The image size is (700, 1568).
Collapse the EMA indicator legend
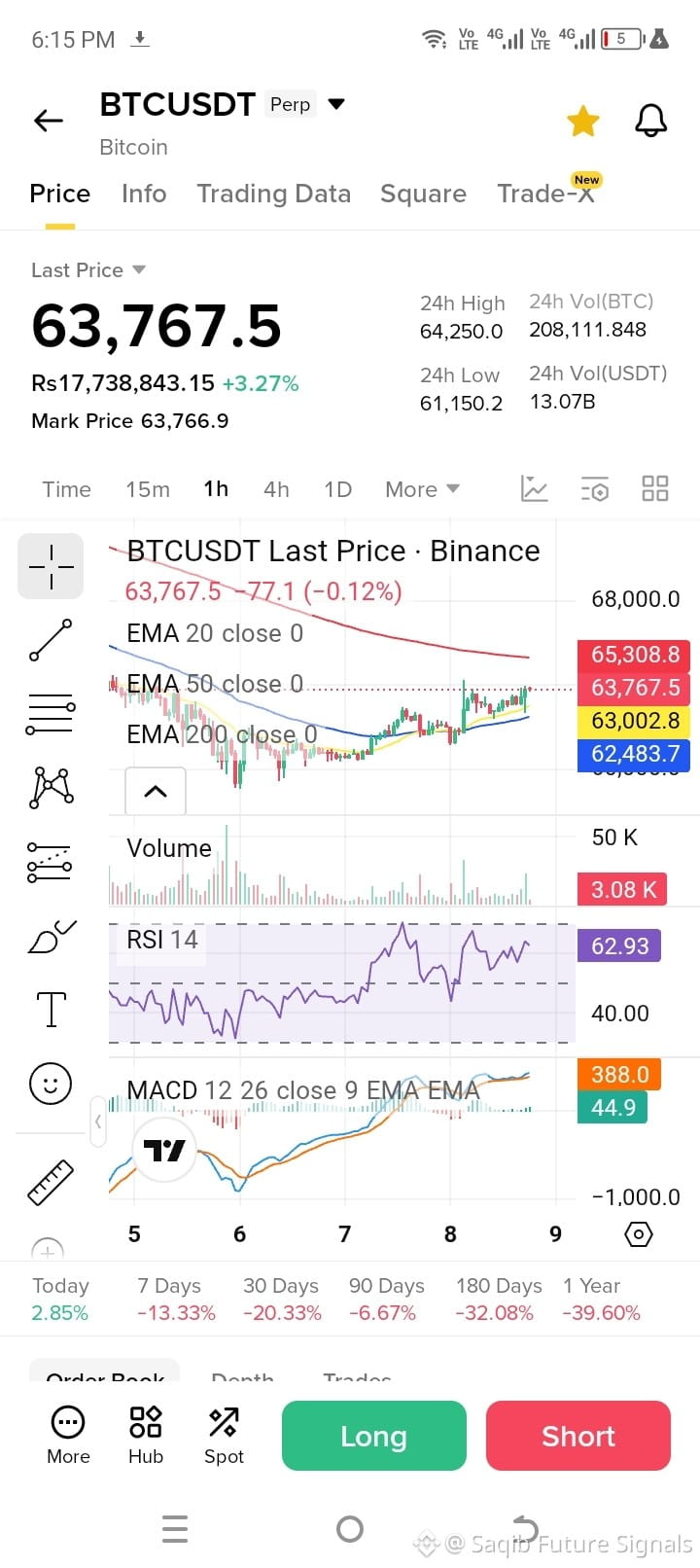156,791
